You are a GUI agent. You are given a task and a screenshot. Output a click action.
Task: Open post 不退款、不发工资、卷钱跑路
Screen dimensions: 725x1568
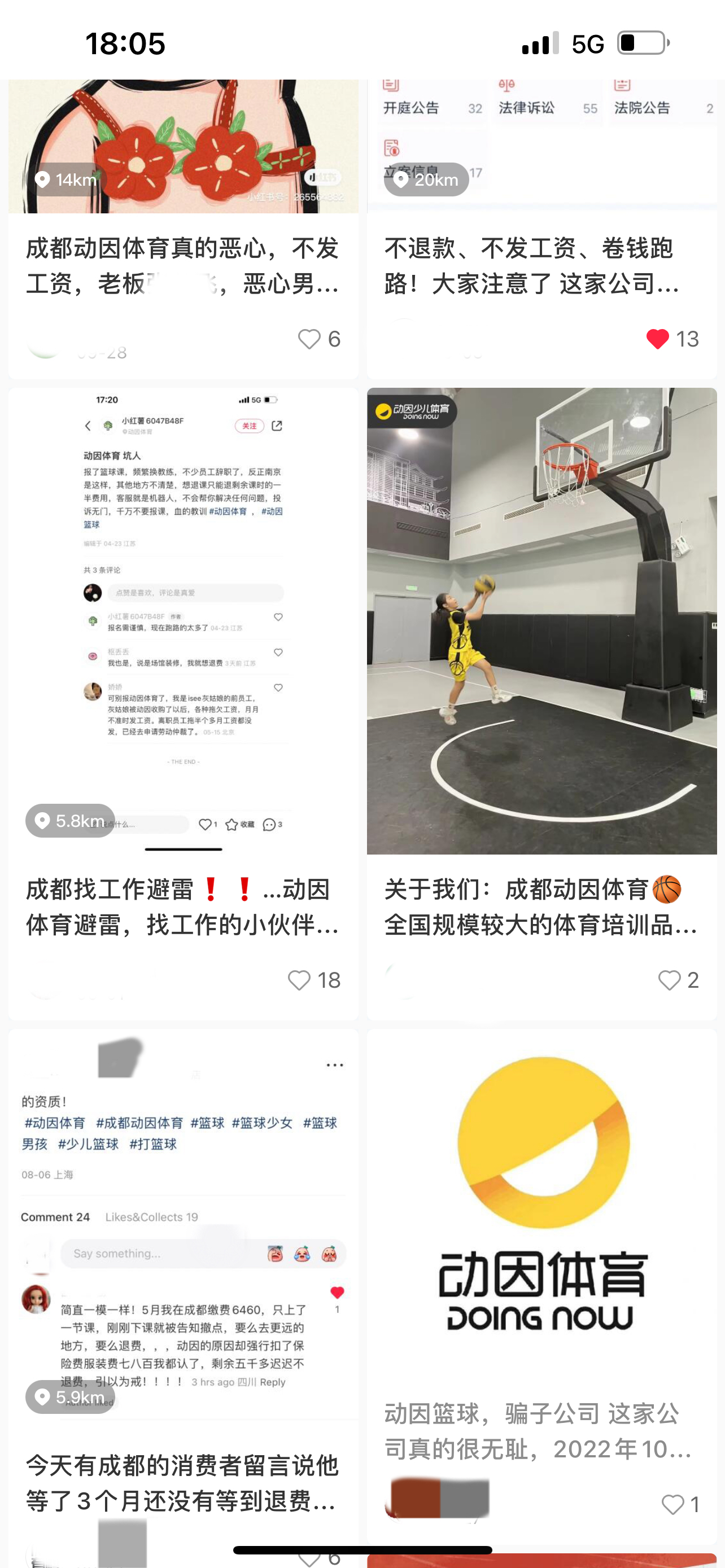point(540,266)
